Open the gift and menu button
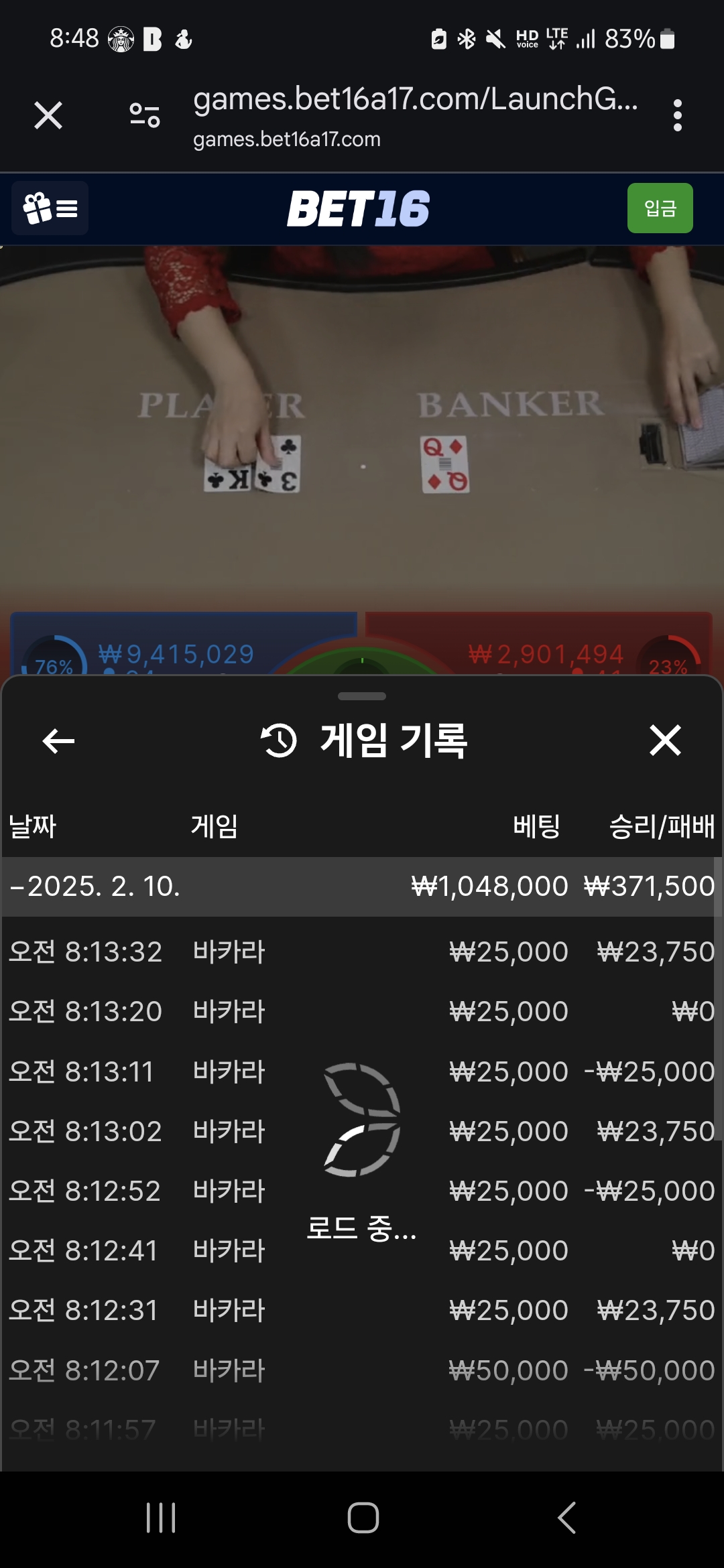 (50, 208)
